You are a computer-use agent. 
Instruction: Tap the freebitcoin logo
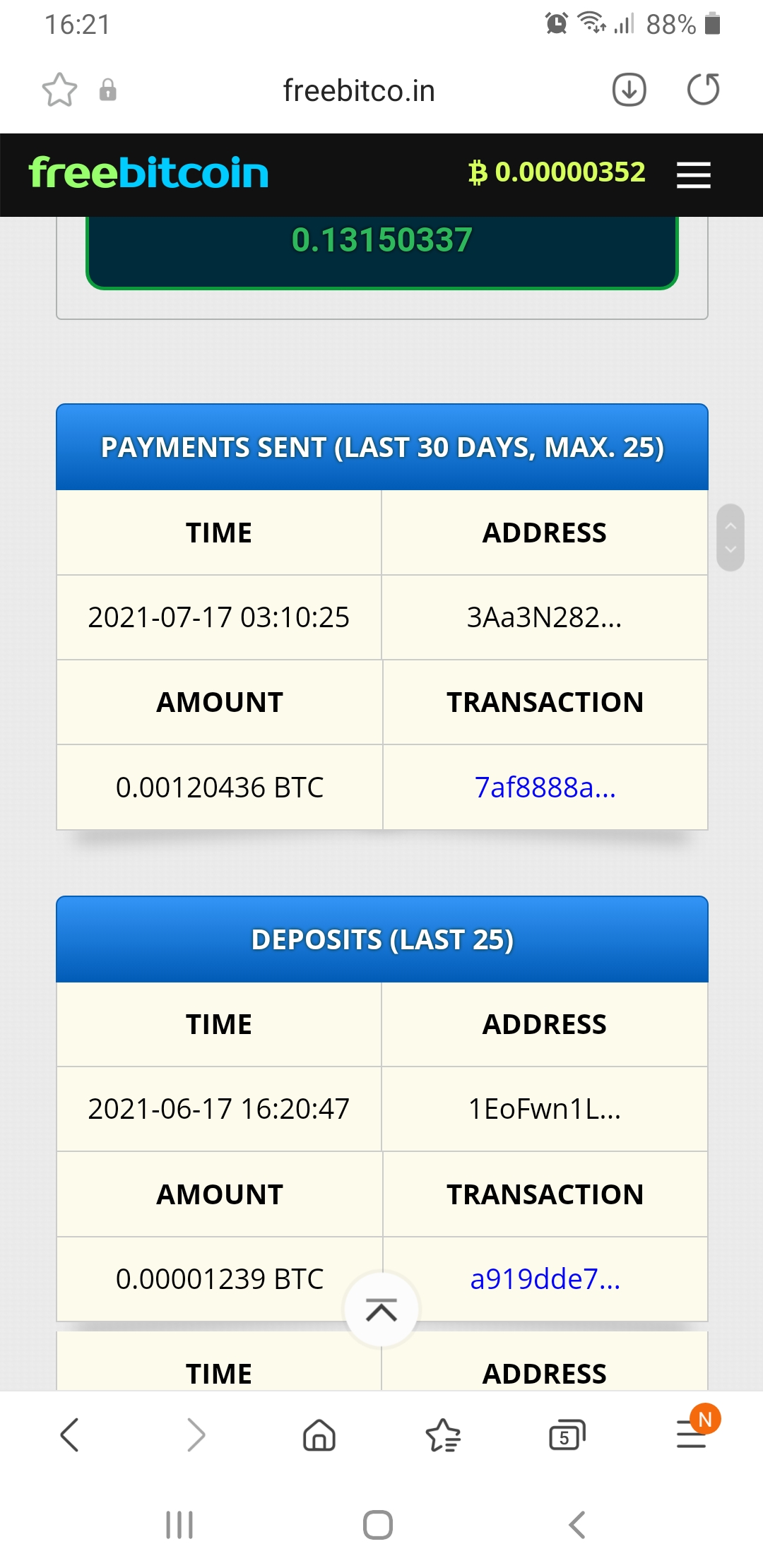click(x=148, y=173)
